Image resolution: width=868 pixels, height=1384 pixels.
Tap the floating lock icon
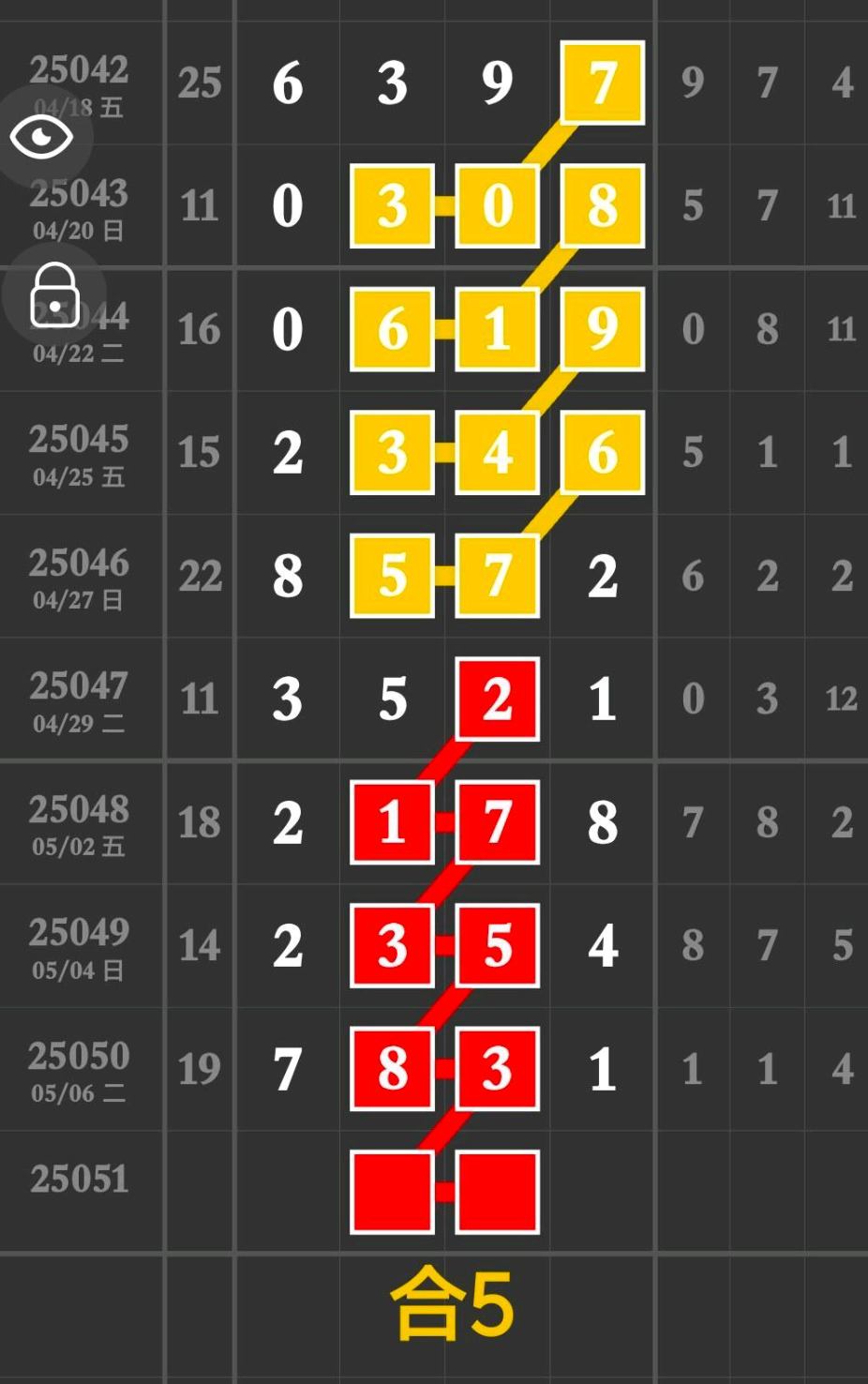click(x=54, y=295)
